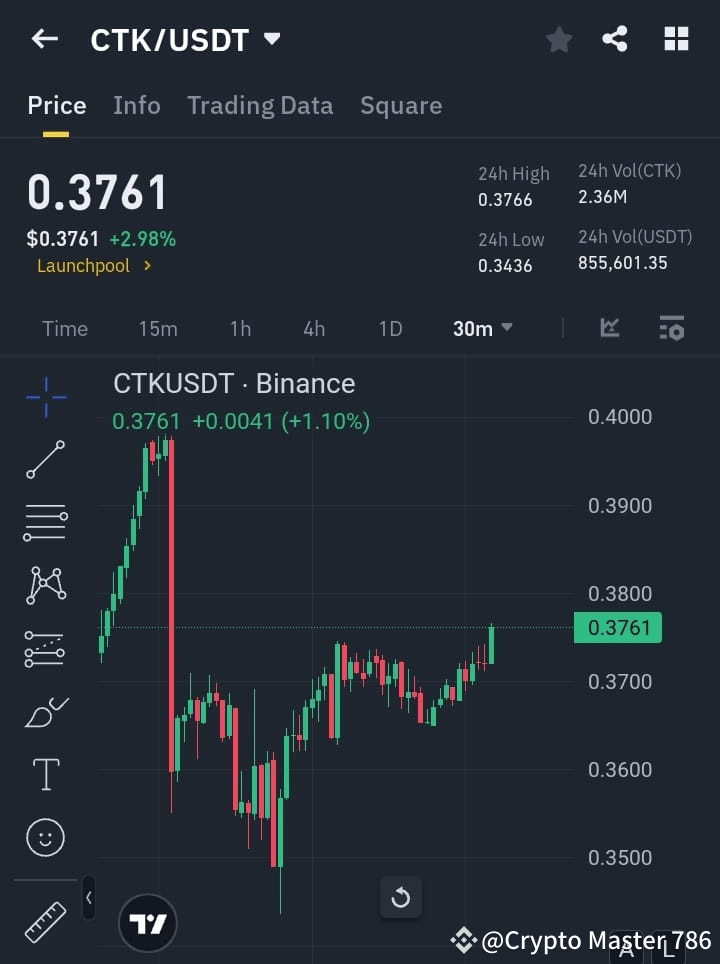Open the emoji sticker tool
Viewport: 720px width, 964px height.
(45, 837)
